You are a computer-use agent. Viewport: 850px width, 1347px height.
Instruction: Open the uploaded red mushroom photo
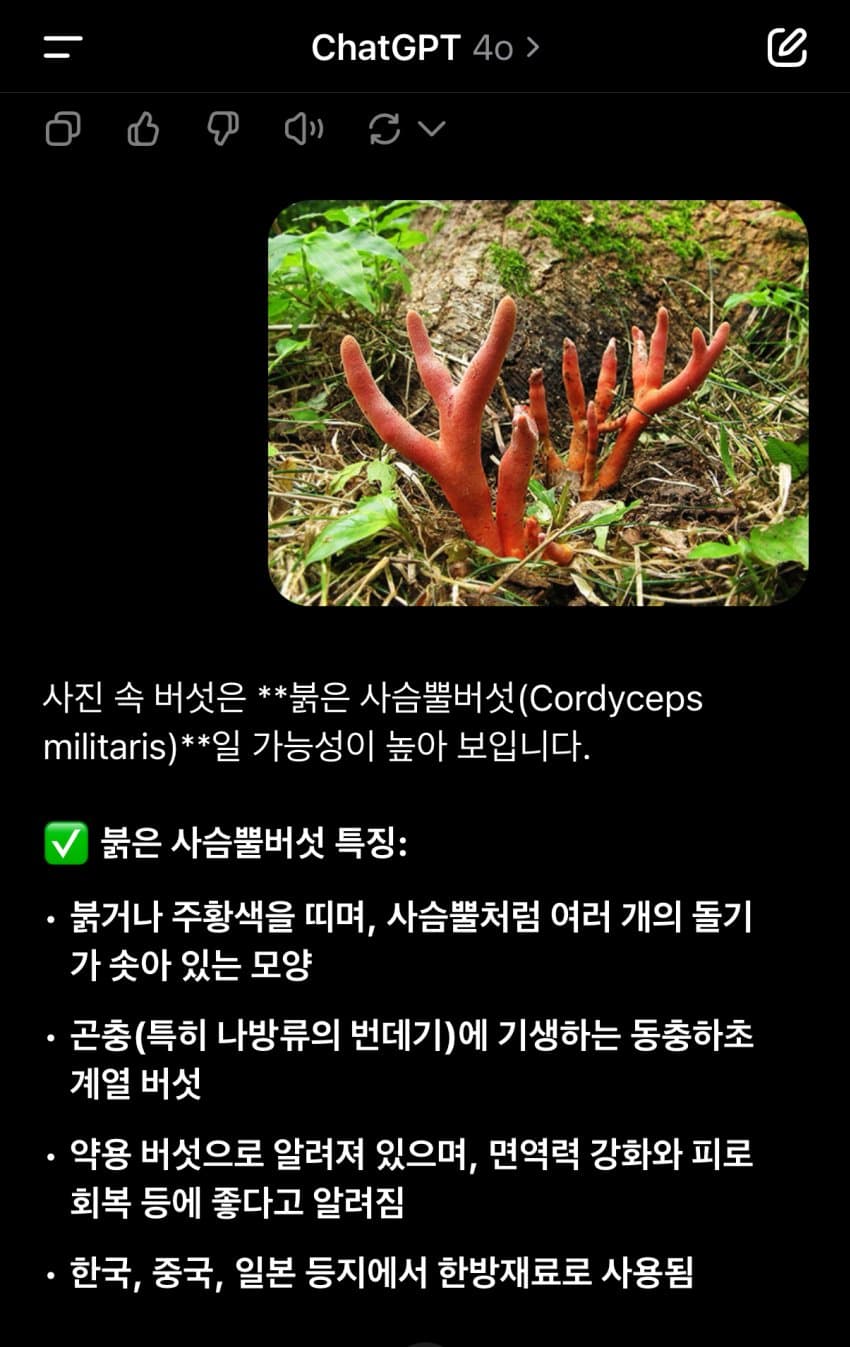(x=538, y=402)
